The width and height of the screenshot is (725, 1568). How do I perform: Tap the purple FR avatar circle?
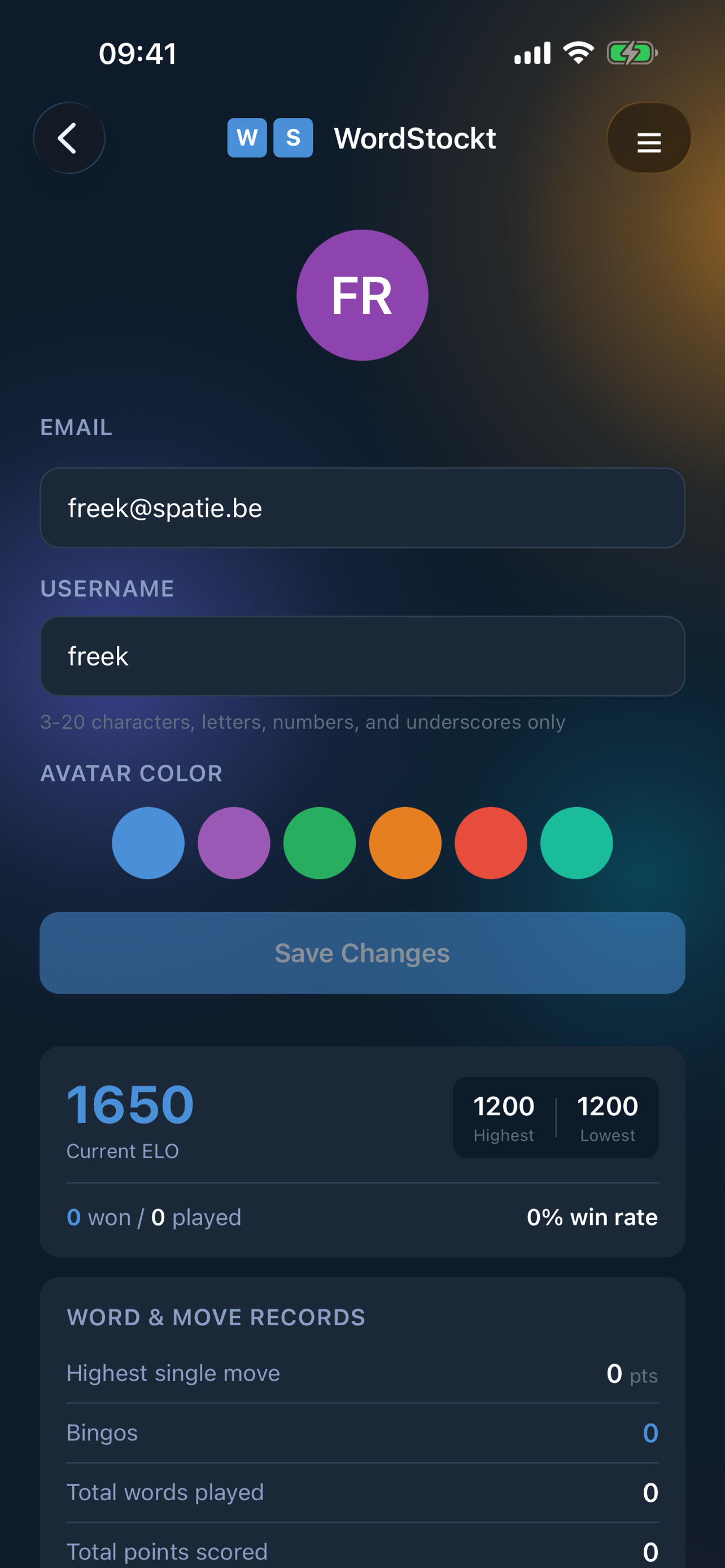pyautogui.click(x=362, y=295)
